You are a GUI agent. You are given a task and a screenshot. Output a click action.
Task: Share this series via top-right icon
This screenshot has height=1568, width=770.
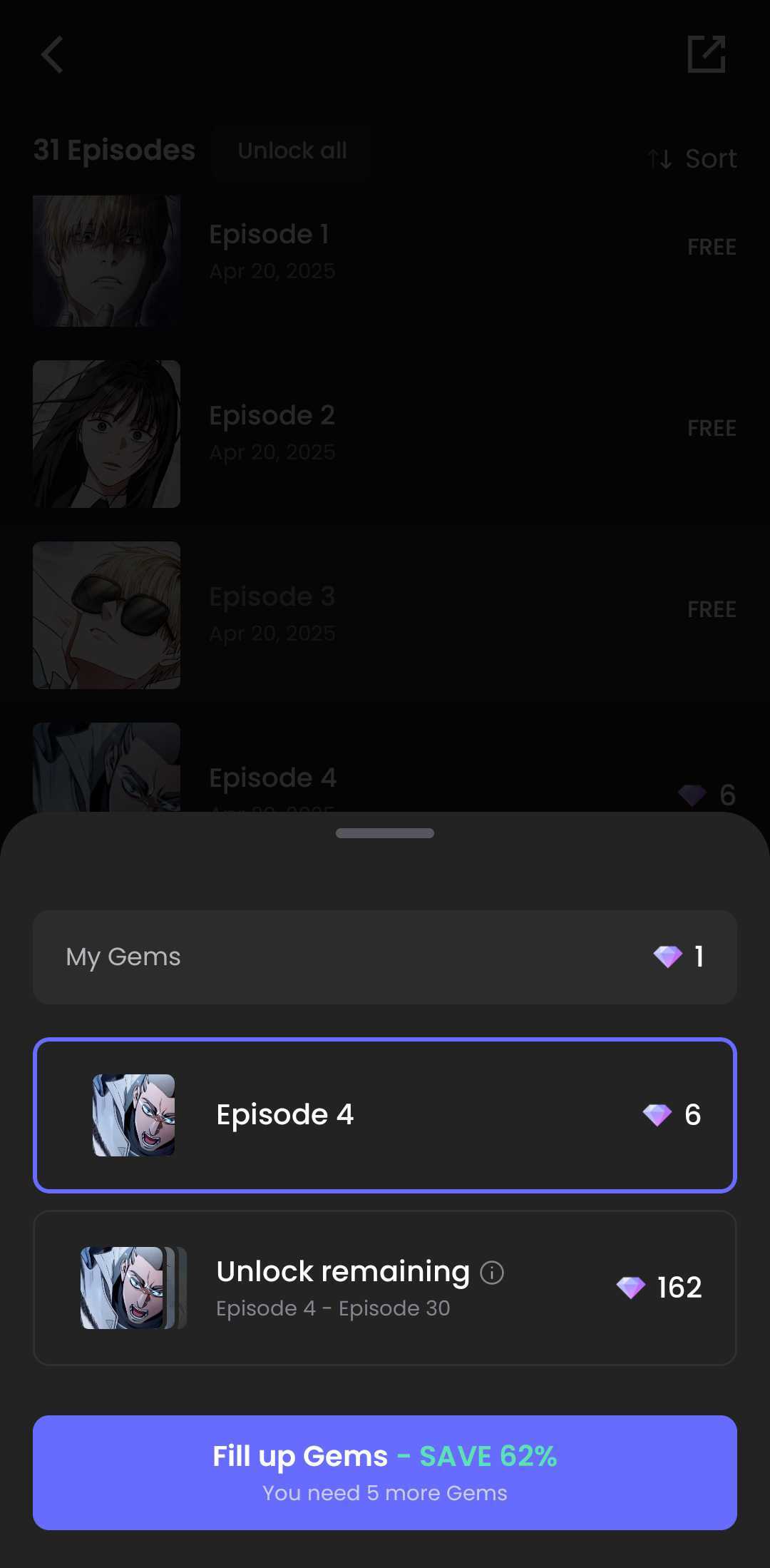706,55
